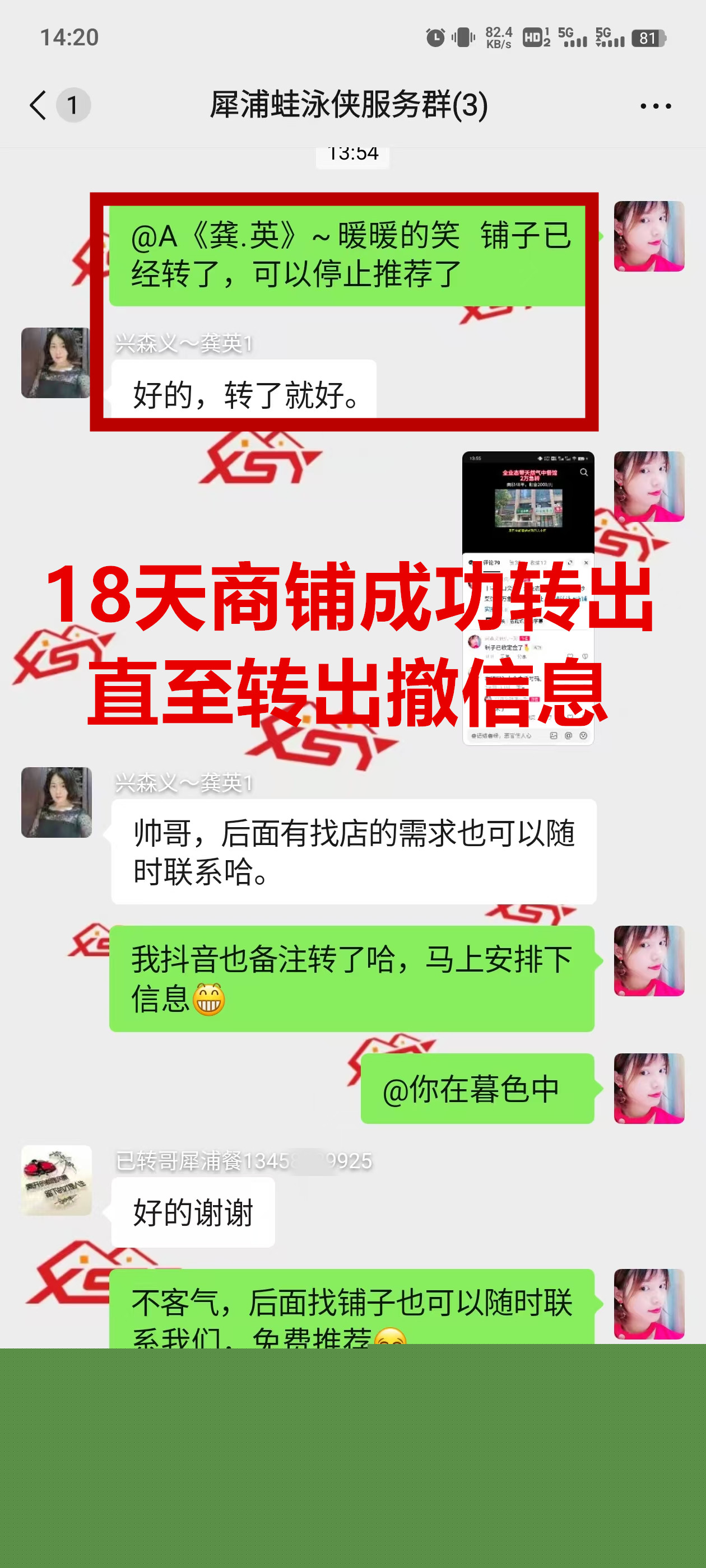This screenshot has width=706, height=1568.
Task: Go back to the chat list
Action: click(x=38, y=105)
